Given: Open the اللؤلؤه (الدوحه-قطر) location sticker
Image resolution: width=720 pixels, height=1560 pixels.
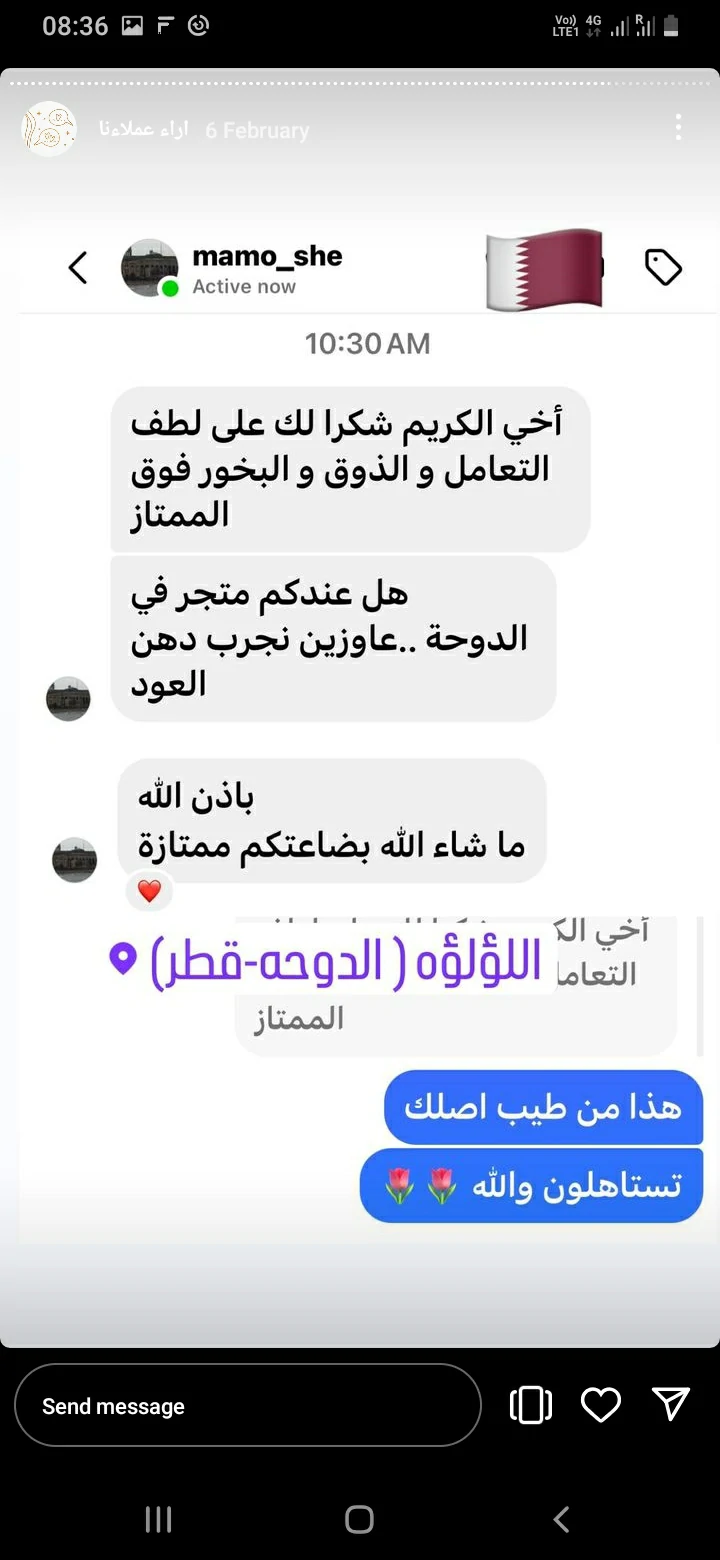Looking at the screenshot, I should [330, 960].
